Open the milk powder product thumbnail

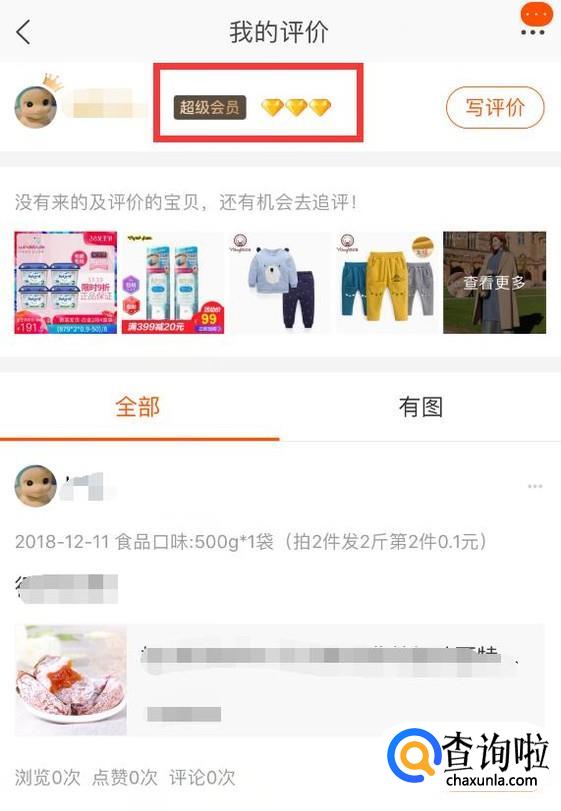point(66,282)
